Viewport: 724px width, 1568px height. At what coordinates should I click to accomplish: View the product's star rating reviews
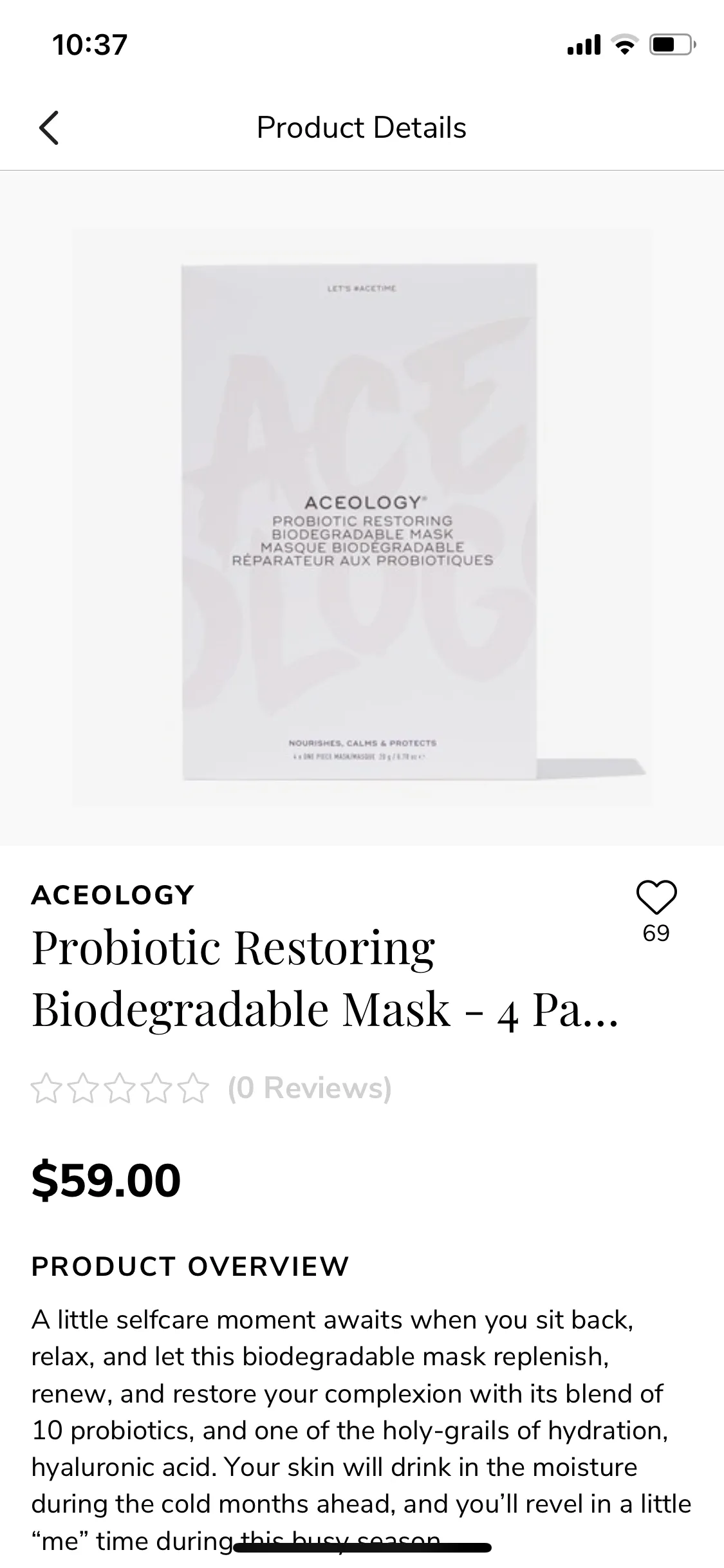(x=211, y=1088)
